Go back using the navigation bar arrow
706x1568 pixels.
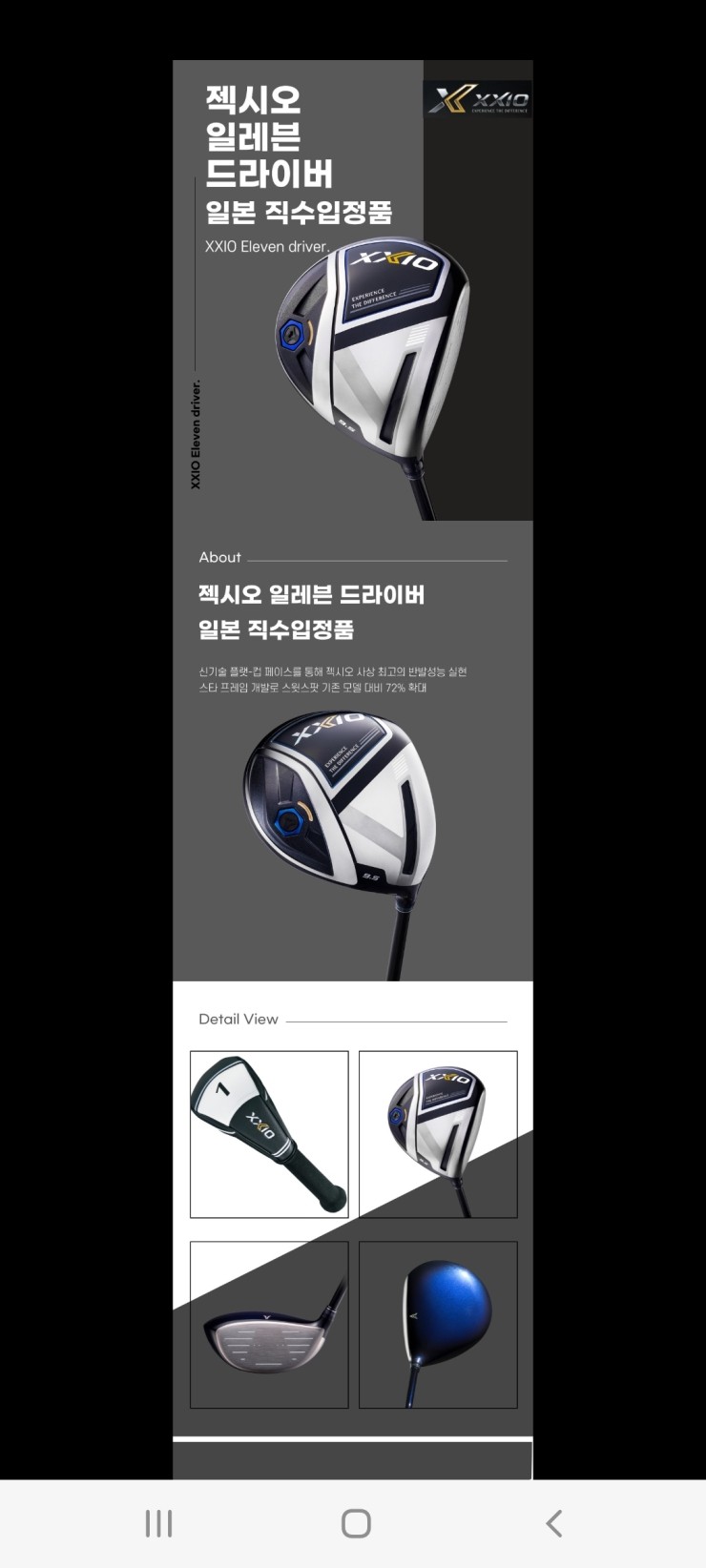click(553, 1523)
